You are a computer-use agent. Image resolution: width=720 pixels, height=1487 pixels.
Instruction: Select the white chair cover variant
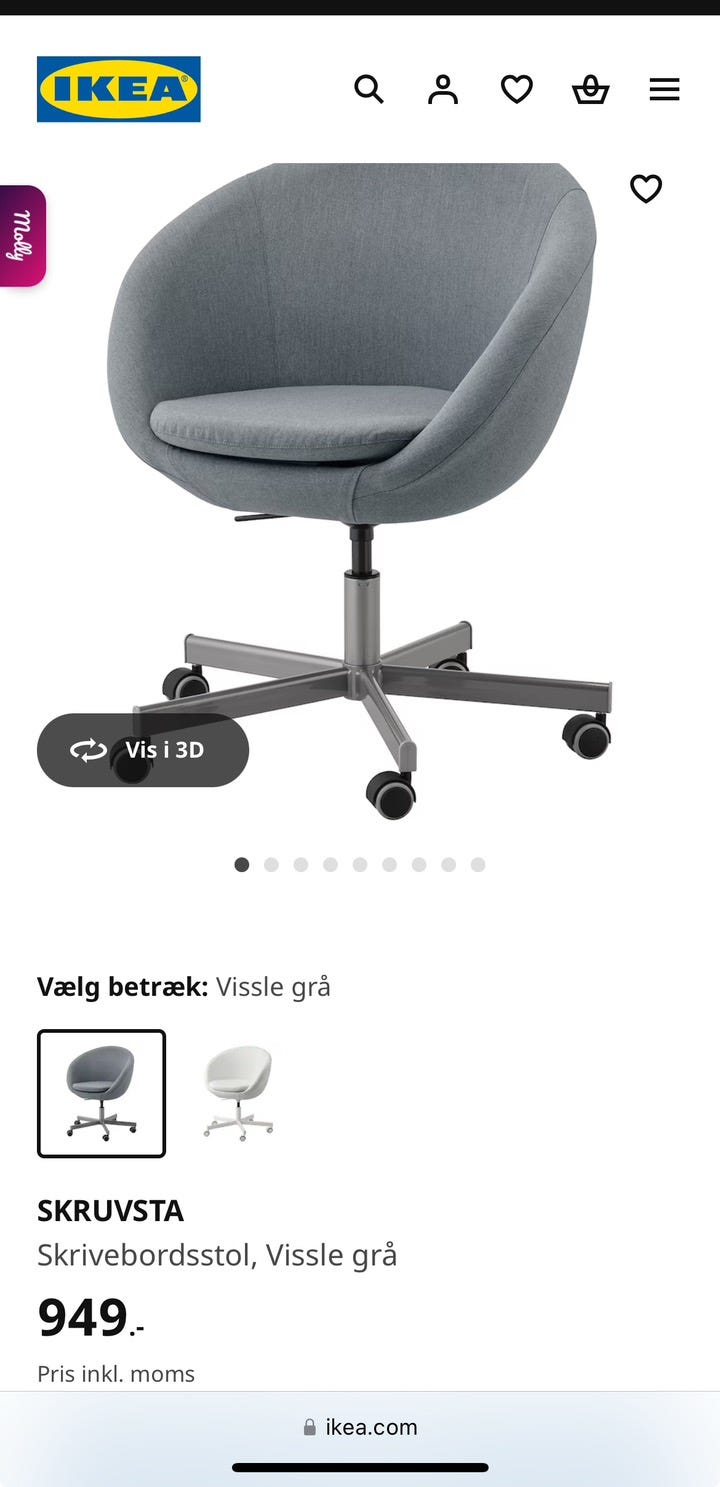pos(239,1094)
